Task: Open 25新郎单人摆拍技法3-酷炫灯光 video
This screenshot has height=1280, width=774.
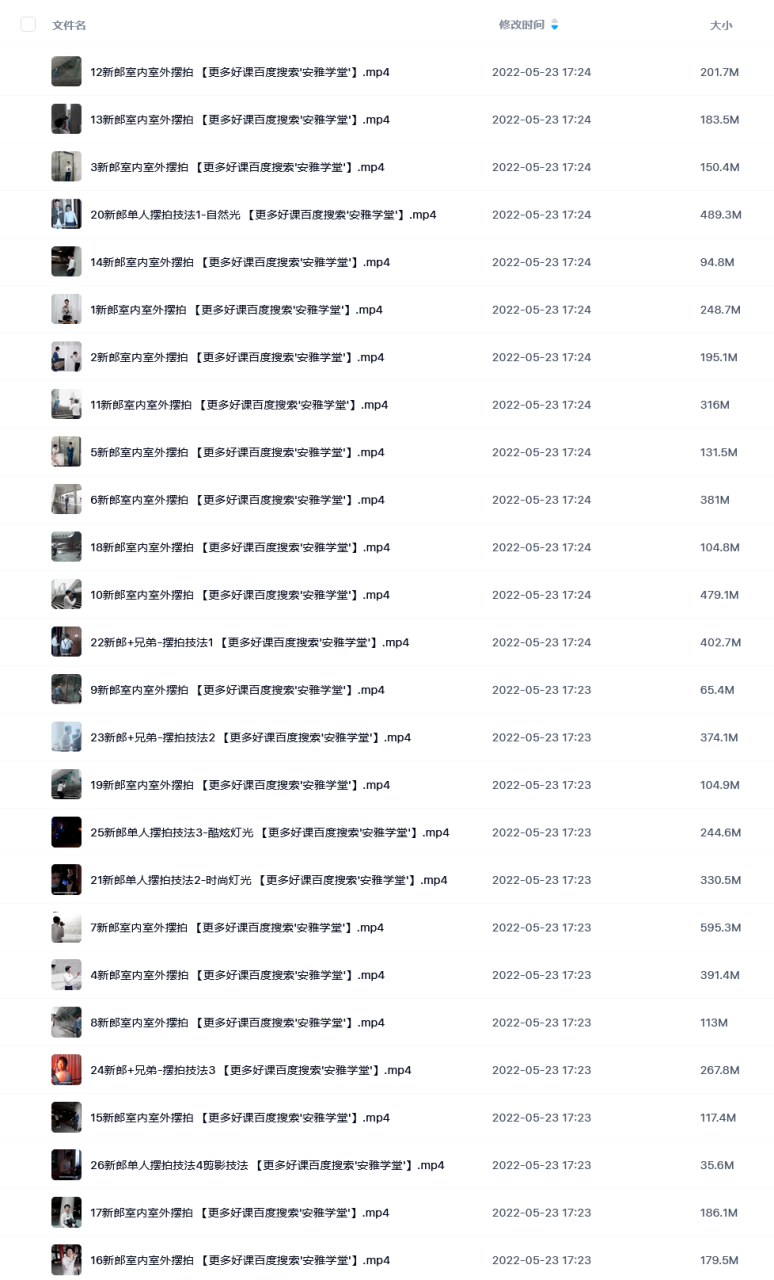Action: point(270,833)
